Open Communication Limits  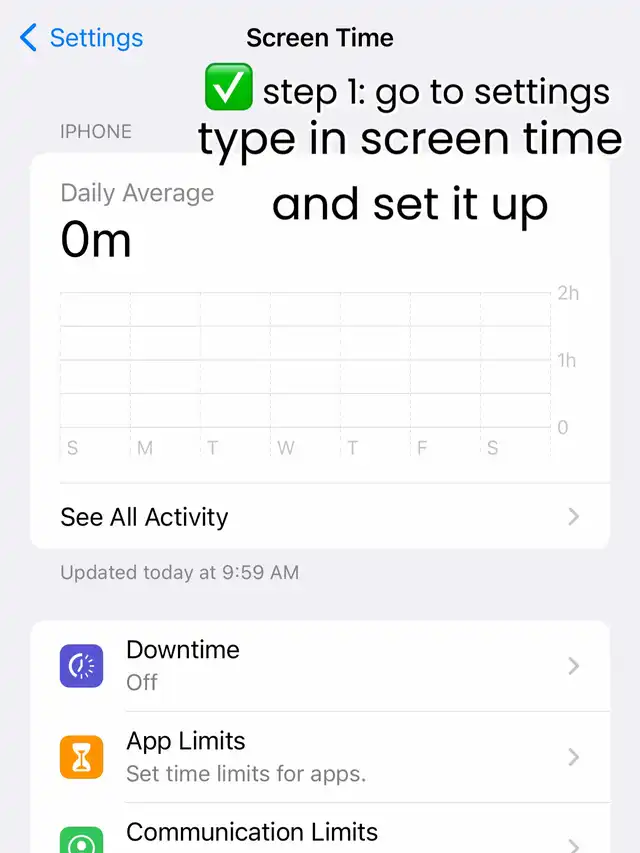pos(320,834)
